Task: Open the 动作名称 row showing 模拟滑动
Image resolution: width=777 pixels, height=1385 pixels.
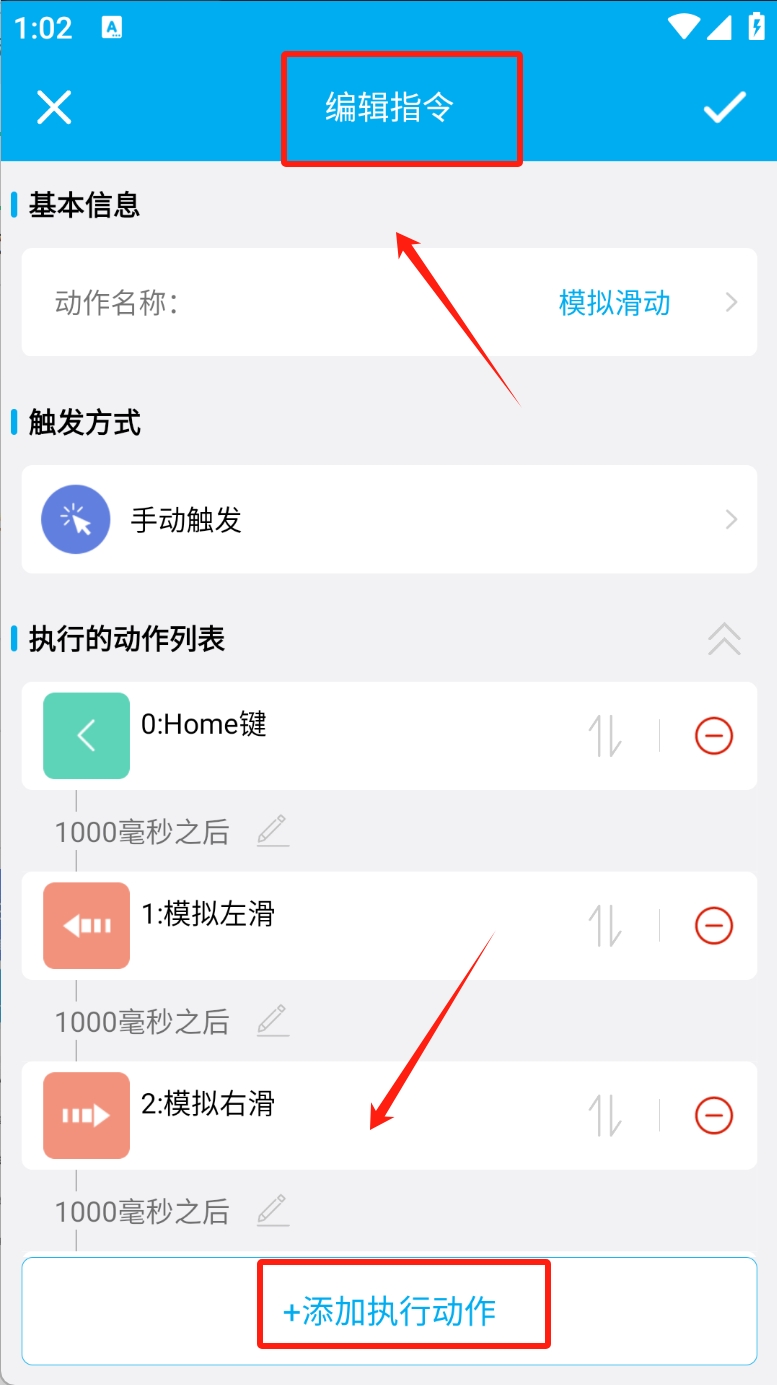Action: tap(389, 303)
